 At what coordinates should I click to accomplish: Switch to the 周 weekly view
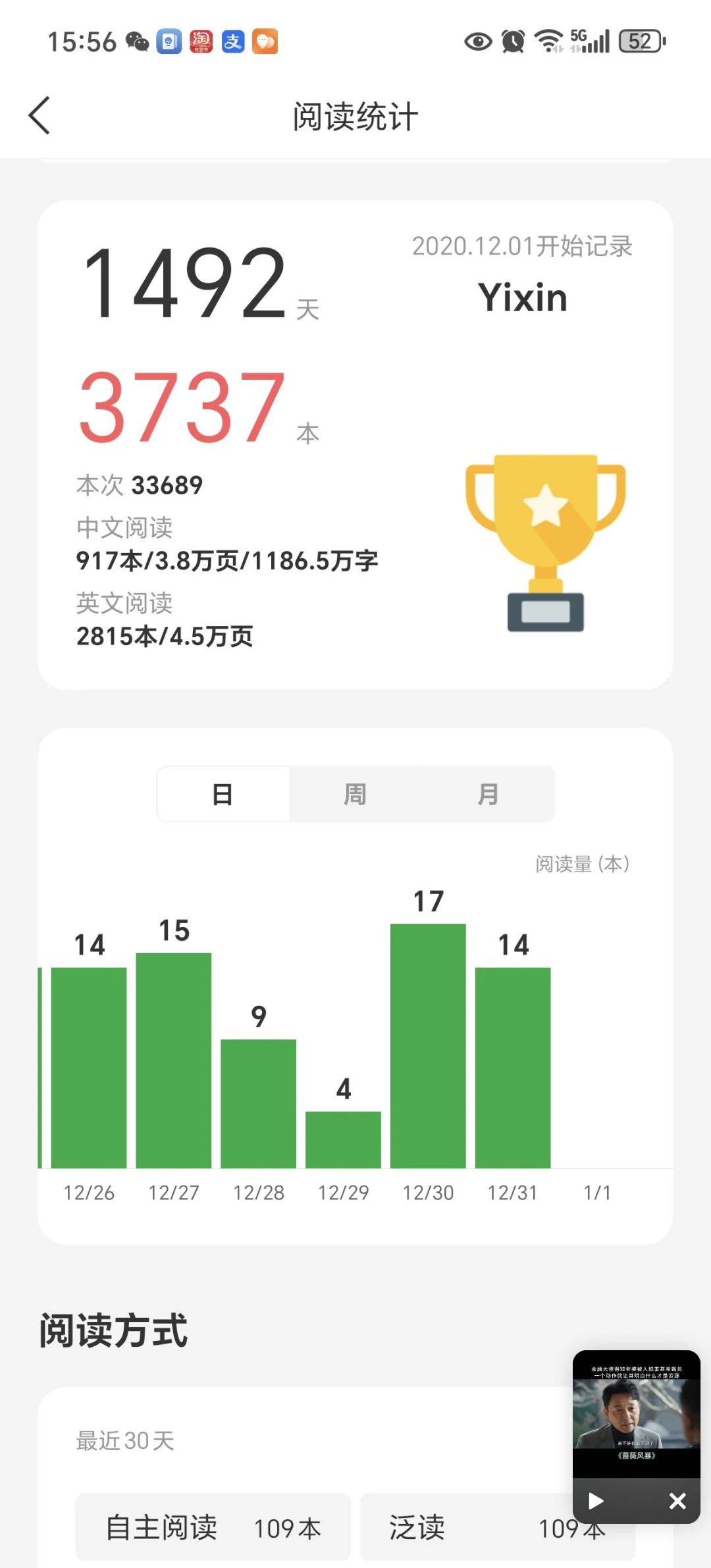click(355, 794)
